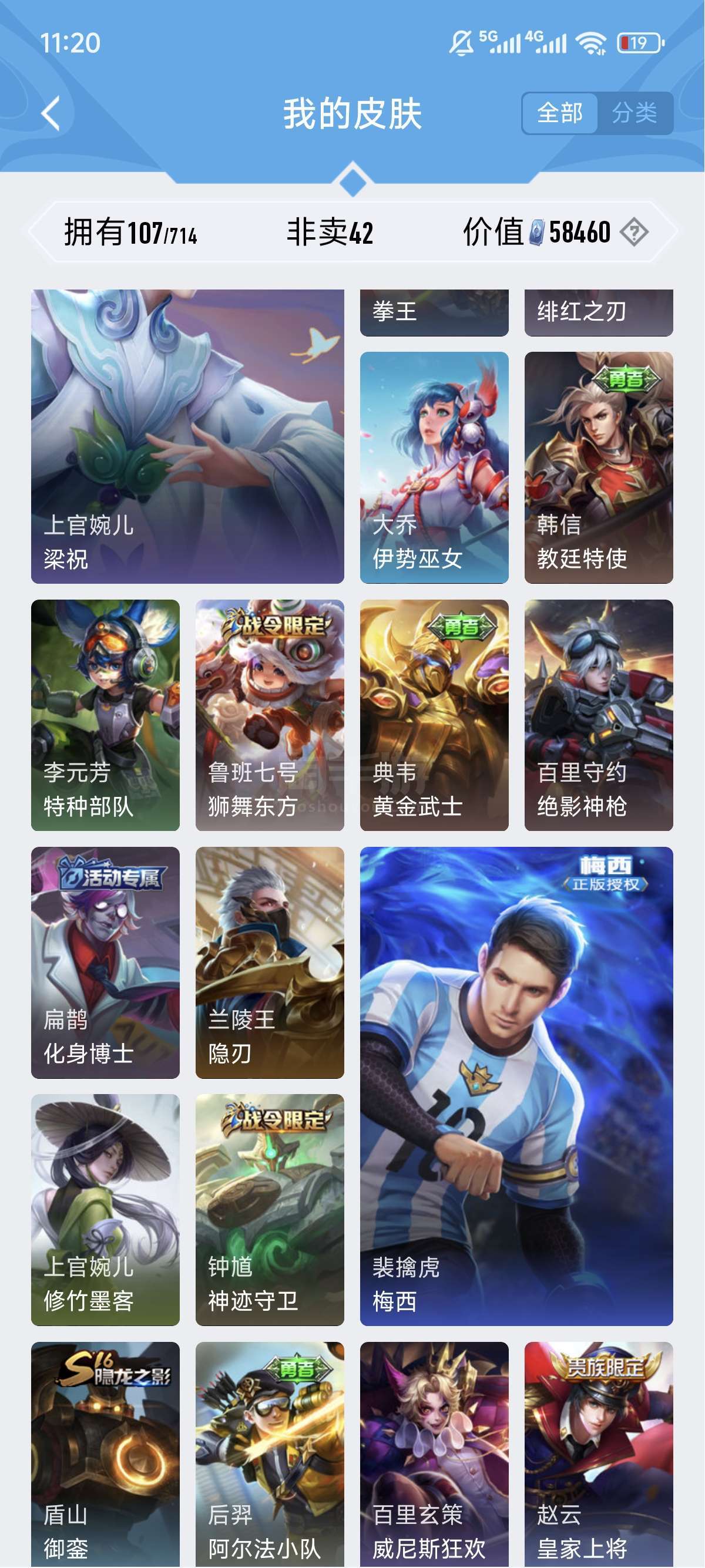The height and width of the screenshot is (1568, 705).
Task: Open the 典韦 黄金武士 skin card
Action: click(434, 715)
